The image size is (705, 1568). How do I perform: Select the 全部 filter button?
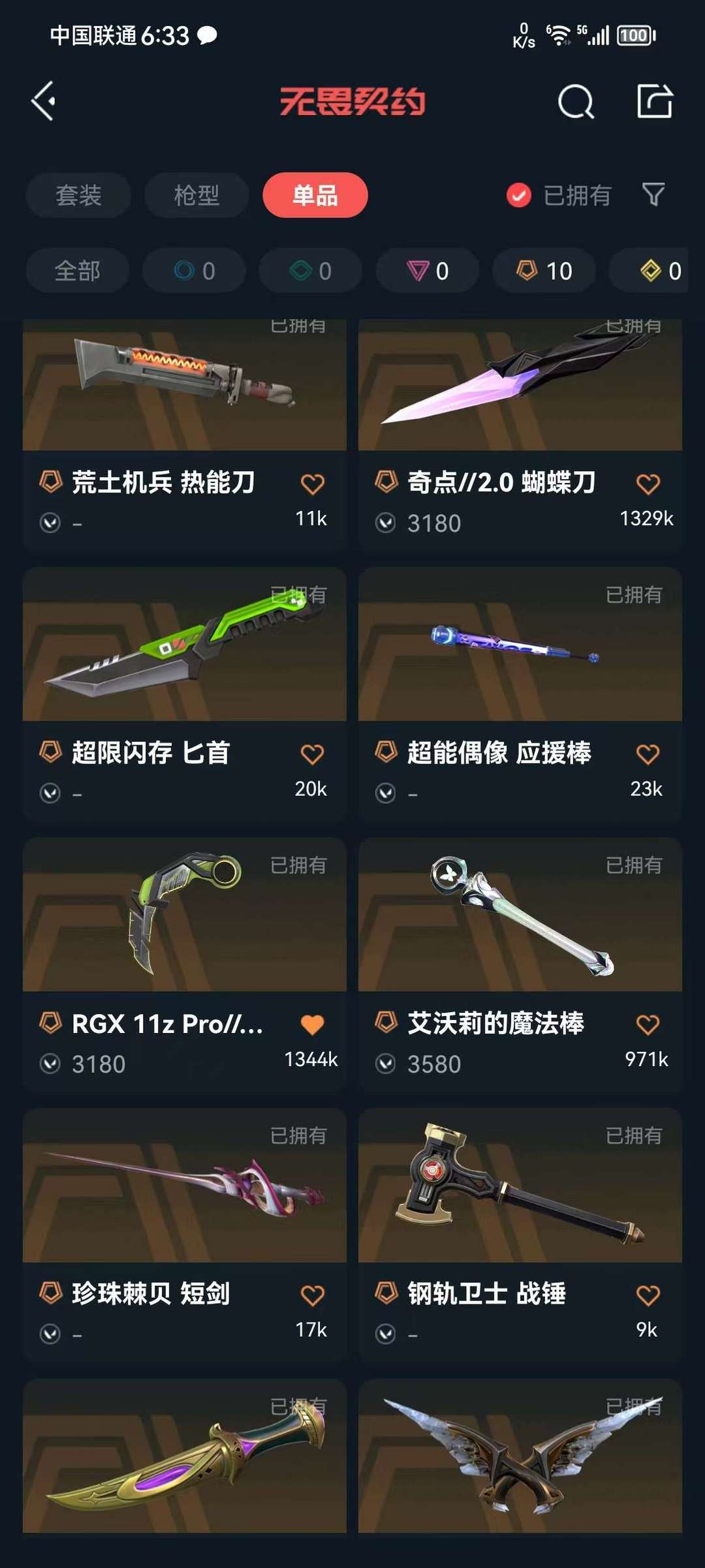(76, 271)
